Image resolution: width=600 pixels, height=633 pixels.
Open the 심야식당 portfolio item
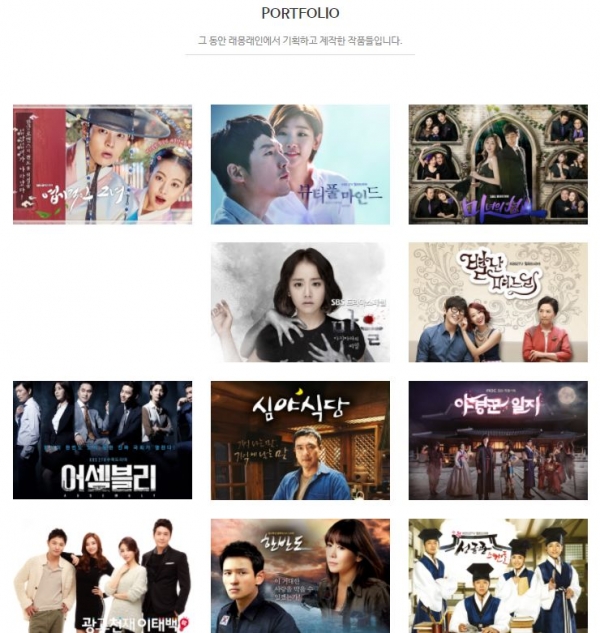point(300,440)
